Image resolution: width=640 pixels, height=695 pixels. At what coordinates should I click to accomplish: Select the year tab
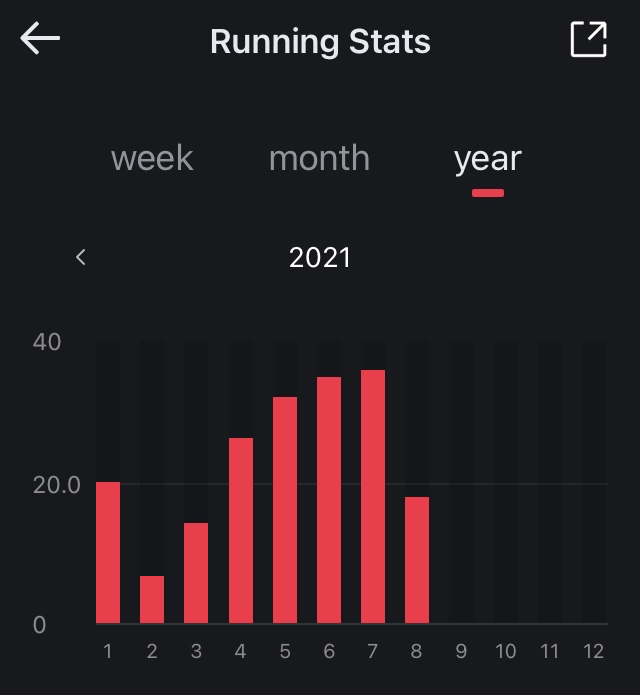pyautogui.click(x=488, y=160)
